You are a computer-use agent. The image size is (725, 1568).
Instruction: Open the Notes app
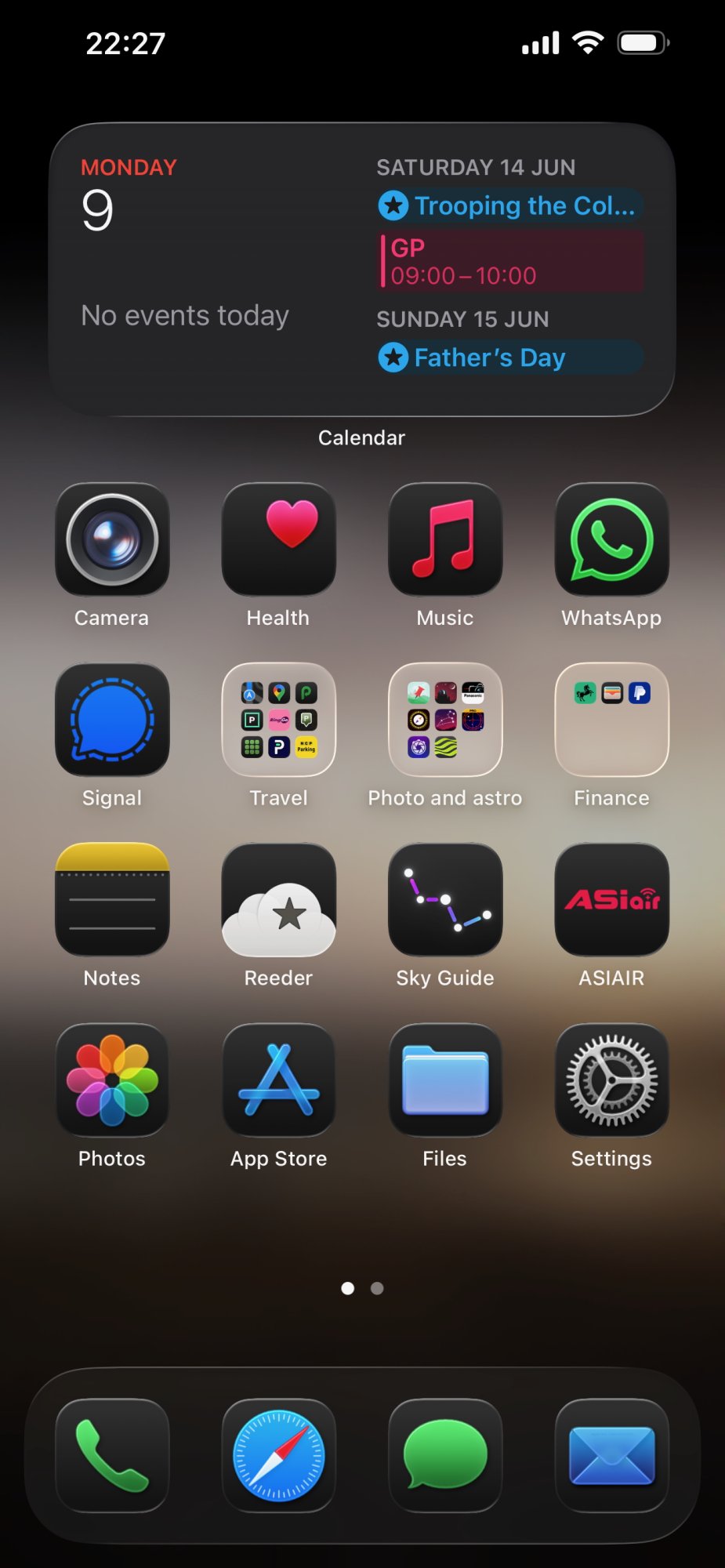[112, 900]
